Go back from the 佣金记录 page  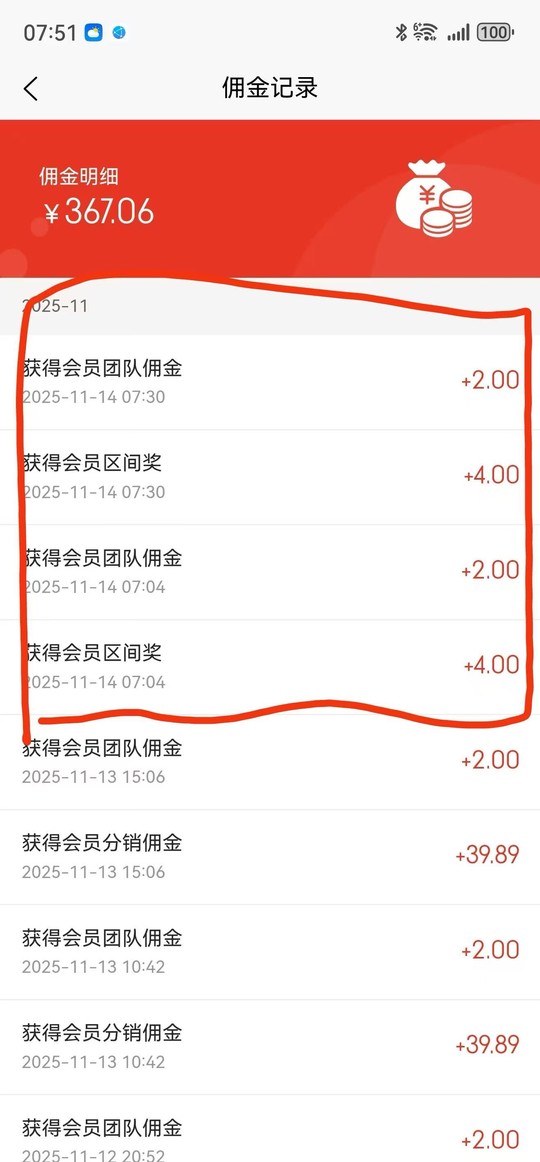[x=30, y=89]
